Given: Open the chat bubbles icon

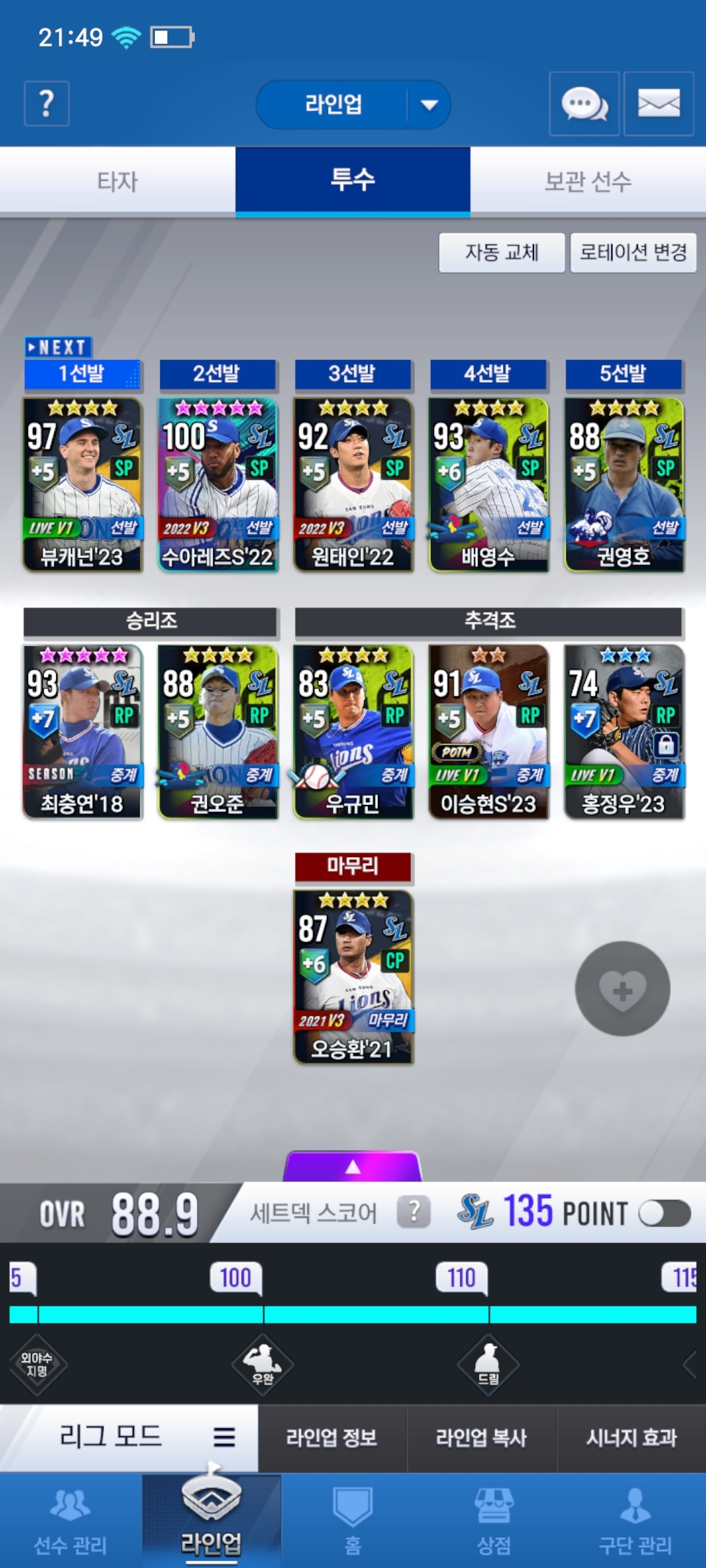Looking at the screenshot, I should pos(584,105).
